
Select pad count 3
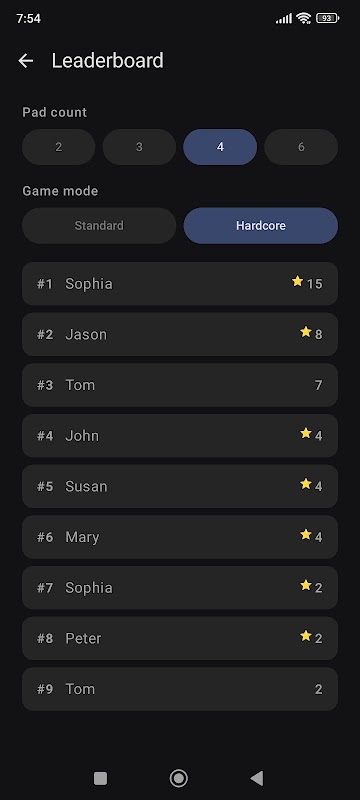tap(139, 147)
